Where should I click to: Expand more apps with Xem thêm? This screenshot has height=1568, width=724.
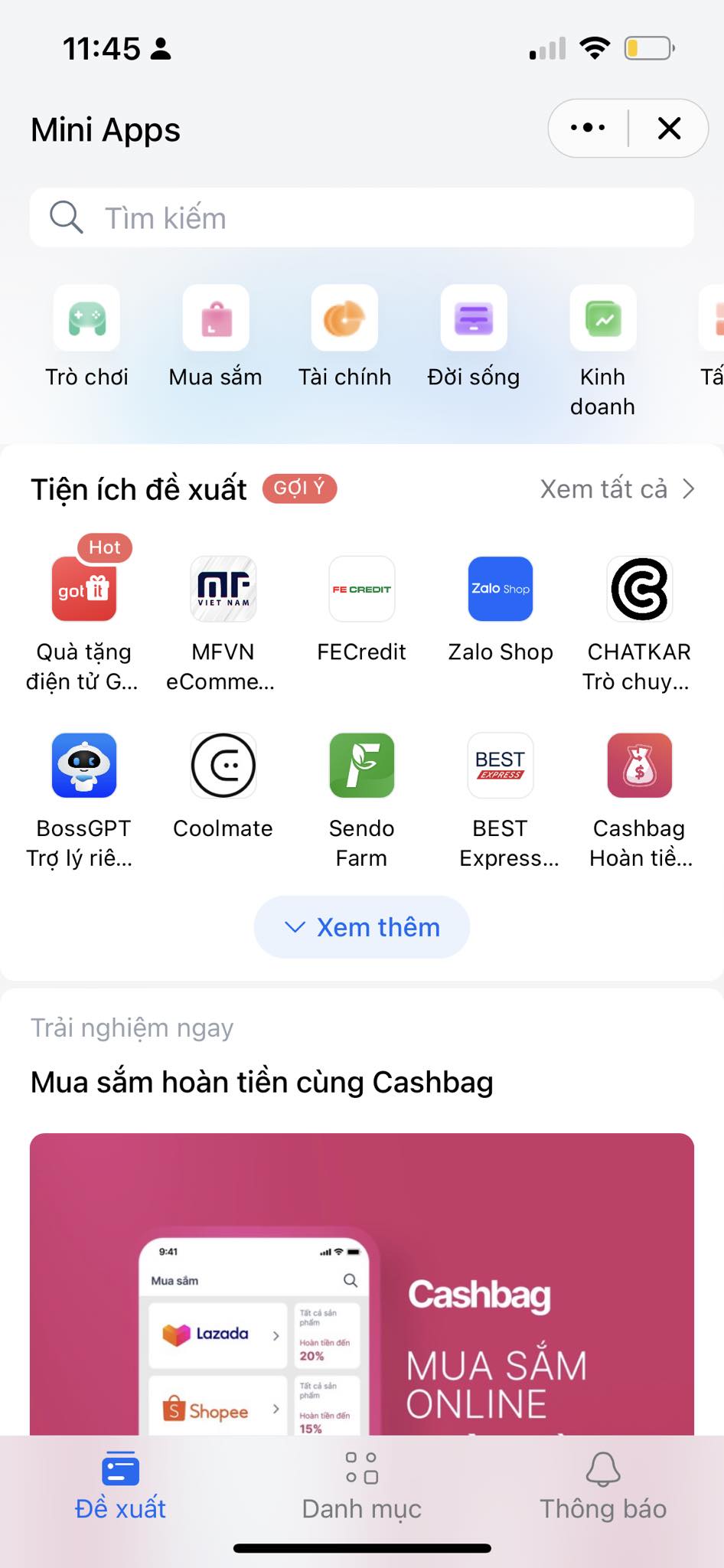(x=361, y=927)
